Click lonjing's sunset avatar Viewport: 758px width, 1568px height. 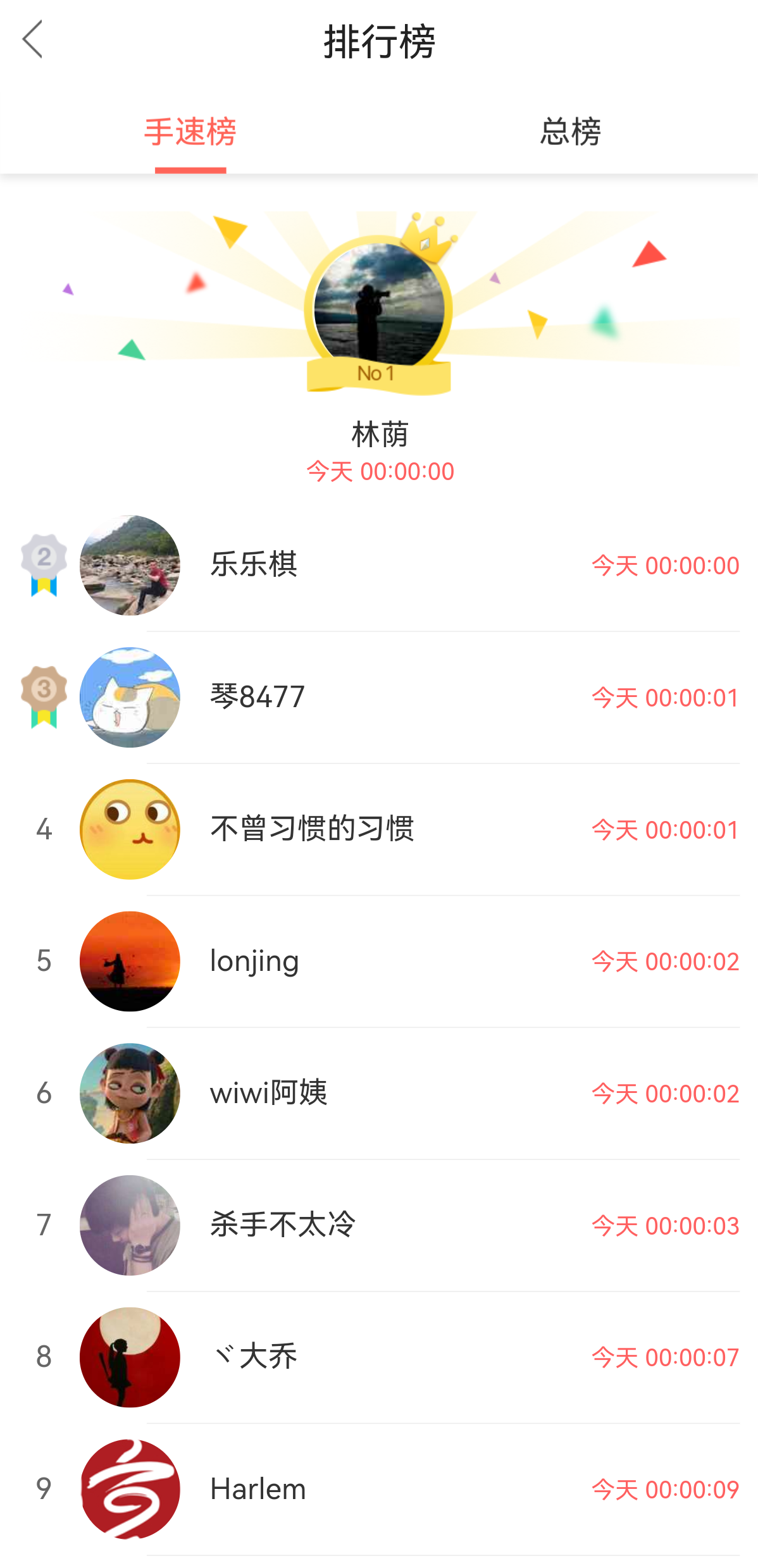(130, 961)
